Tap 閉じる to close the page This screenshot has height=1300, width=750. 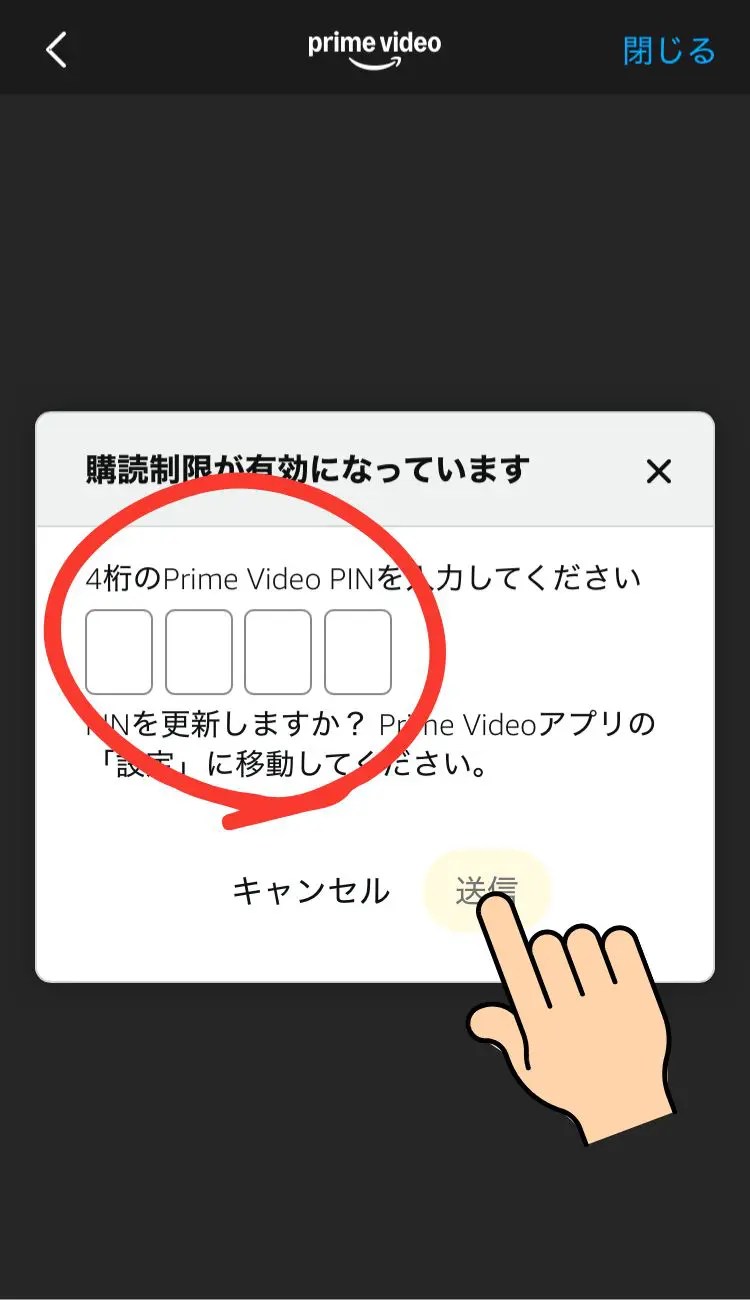pos(669,50)
